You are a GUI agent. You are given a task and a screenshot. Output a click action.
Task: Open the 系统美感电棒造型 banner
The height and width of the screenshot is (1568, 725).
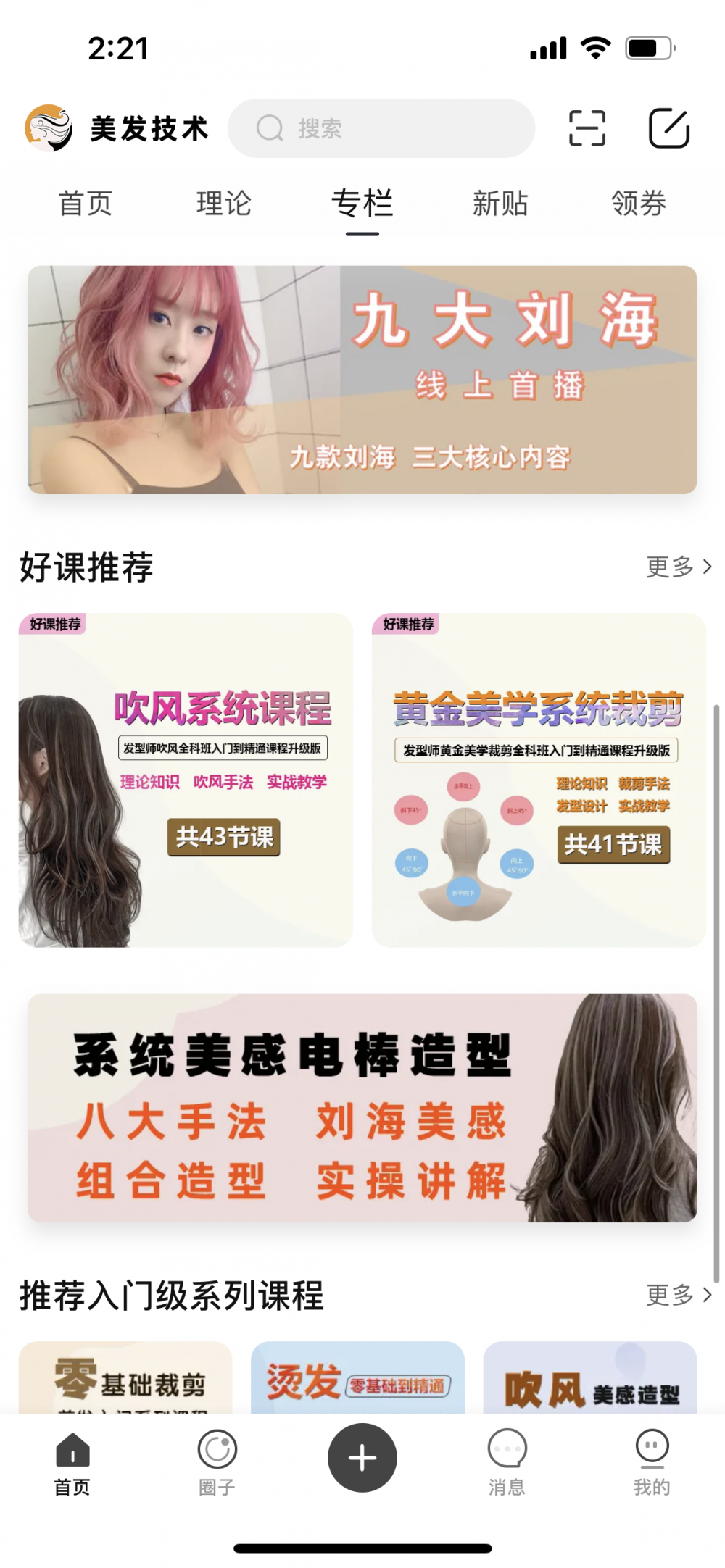362,1108
